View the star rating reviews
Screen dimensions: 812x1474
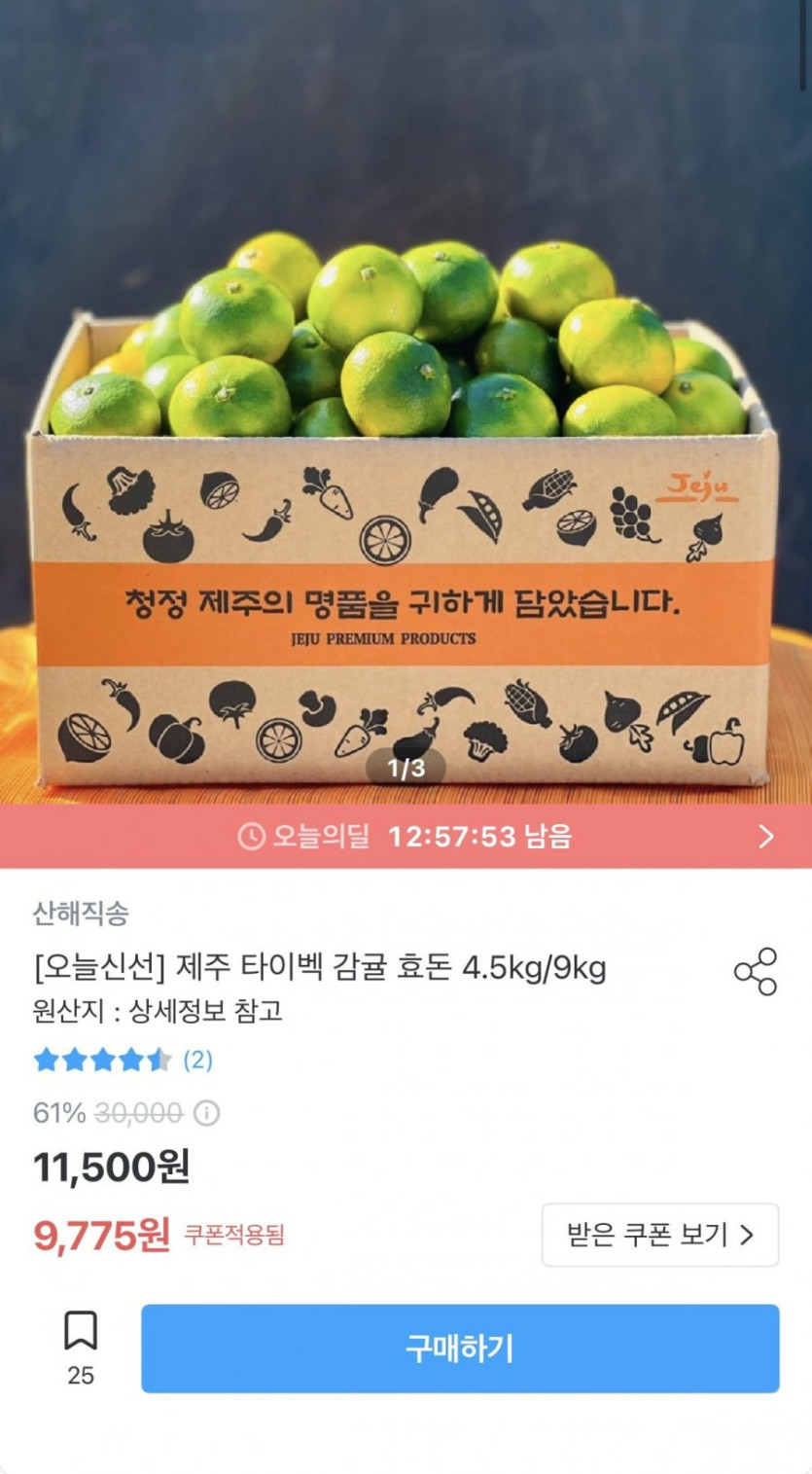[123, 1060]
